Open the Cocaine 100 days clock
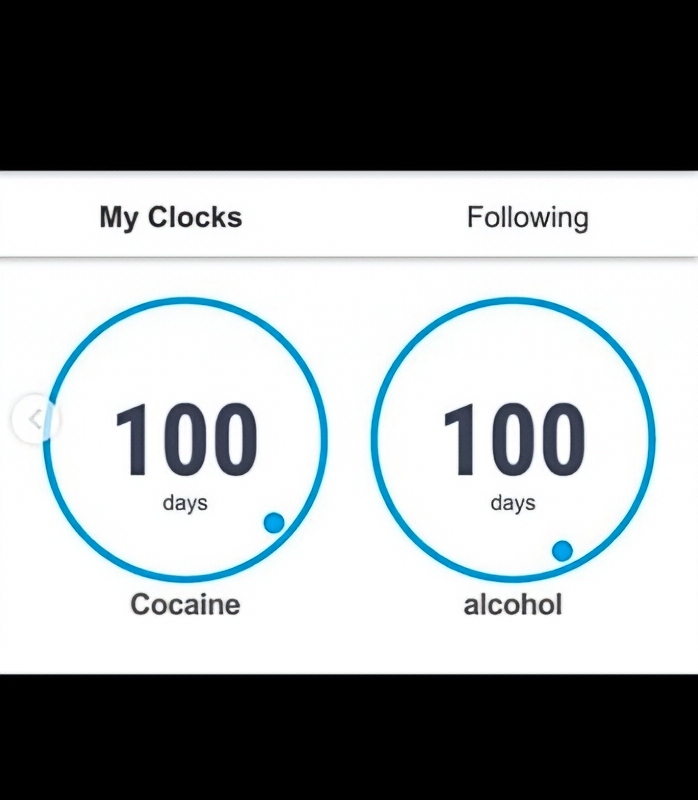Image resolution: width=698 pixels, height=800 pixels. pyautogui.click(x=186, y=440)
